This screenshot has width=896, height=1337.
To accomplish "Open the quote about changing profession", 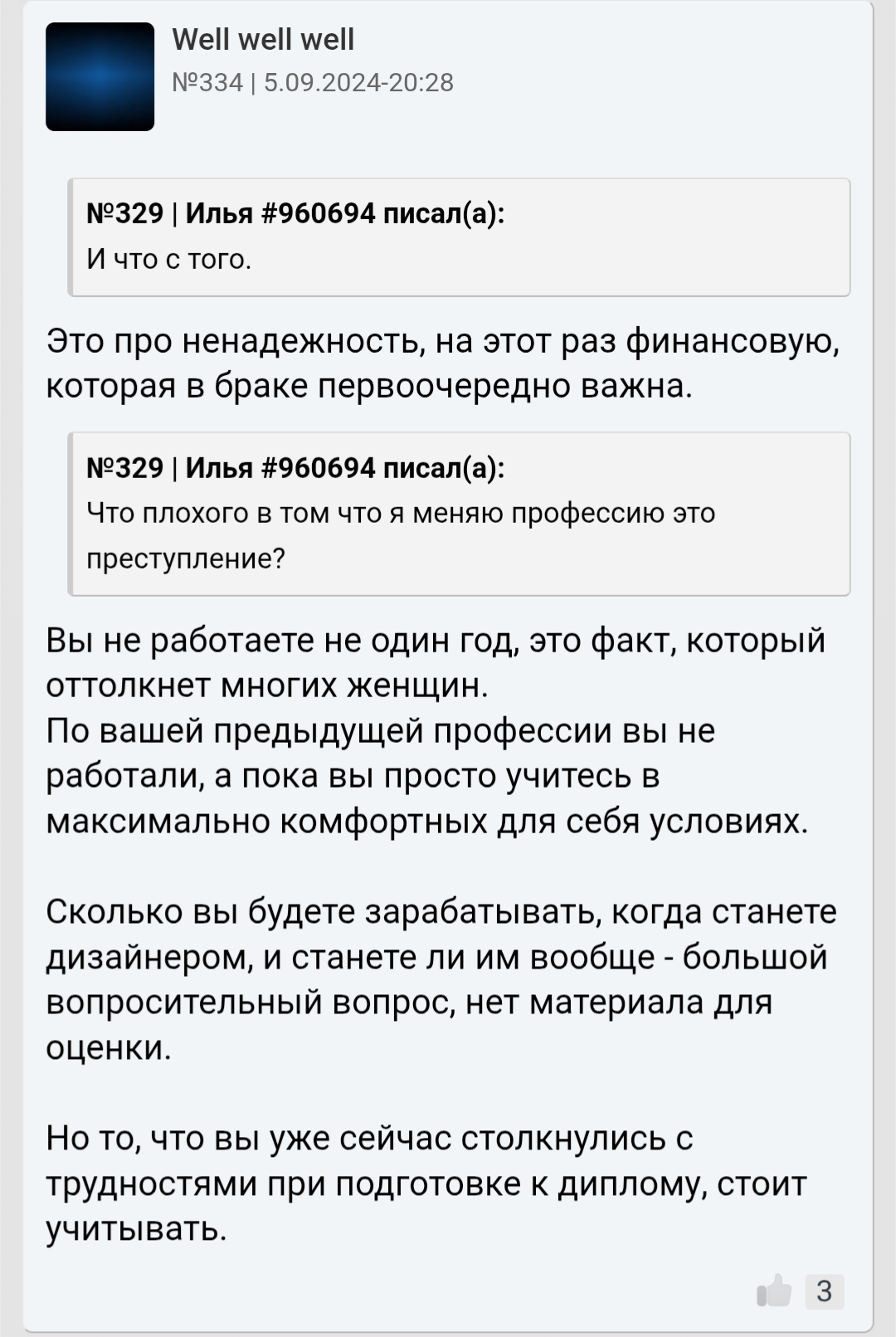I will coord(460,514).
